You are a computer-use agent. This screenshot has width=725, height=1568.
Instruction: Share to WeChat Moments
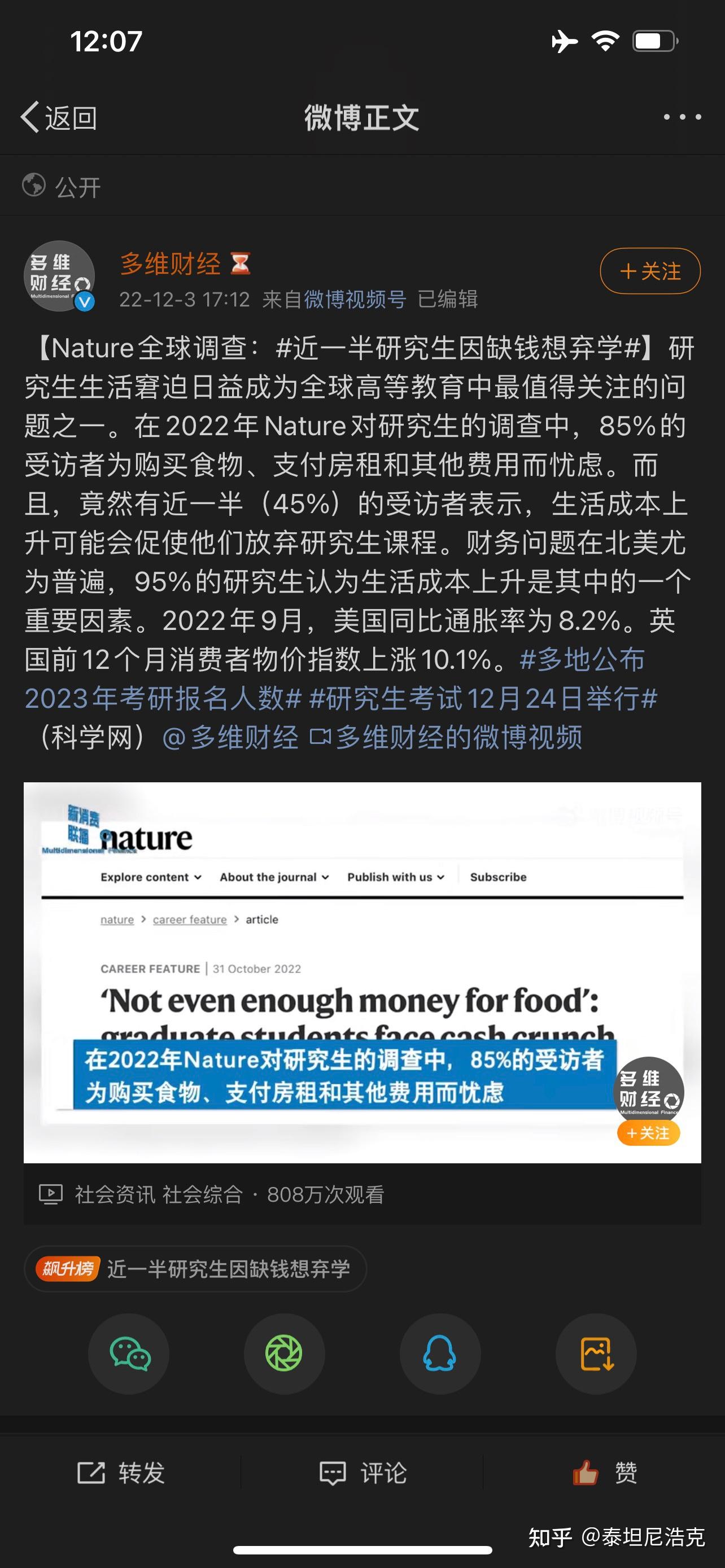(x=284, y=1354)
